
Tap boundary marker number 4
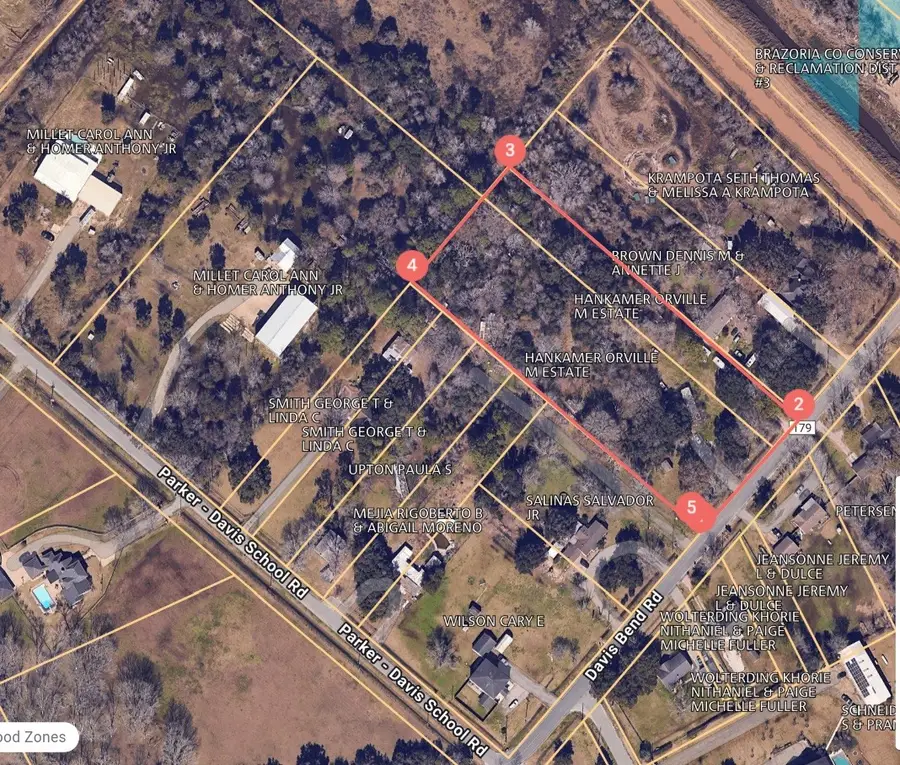point(413,266)
